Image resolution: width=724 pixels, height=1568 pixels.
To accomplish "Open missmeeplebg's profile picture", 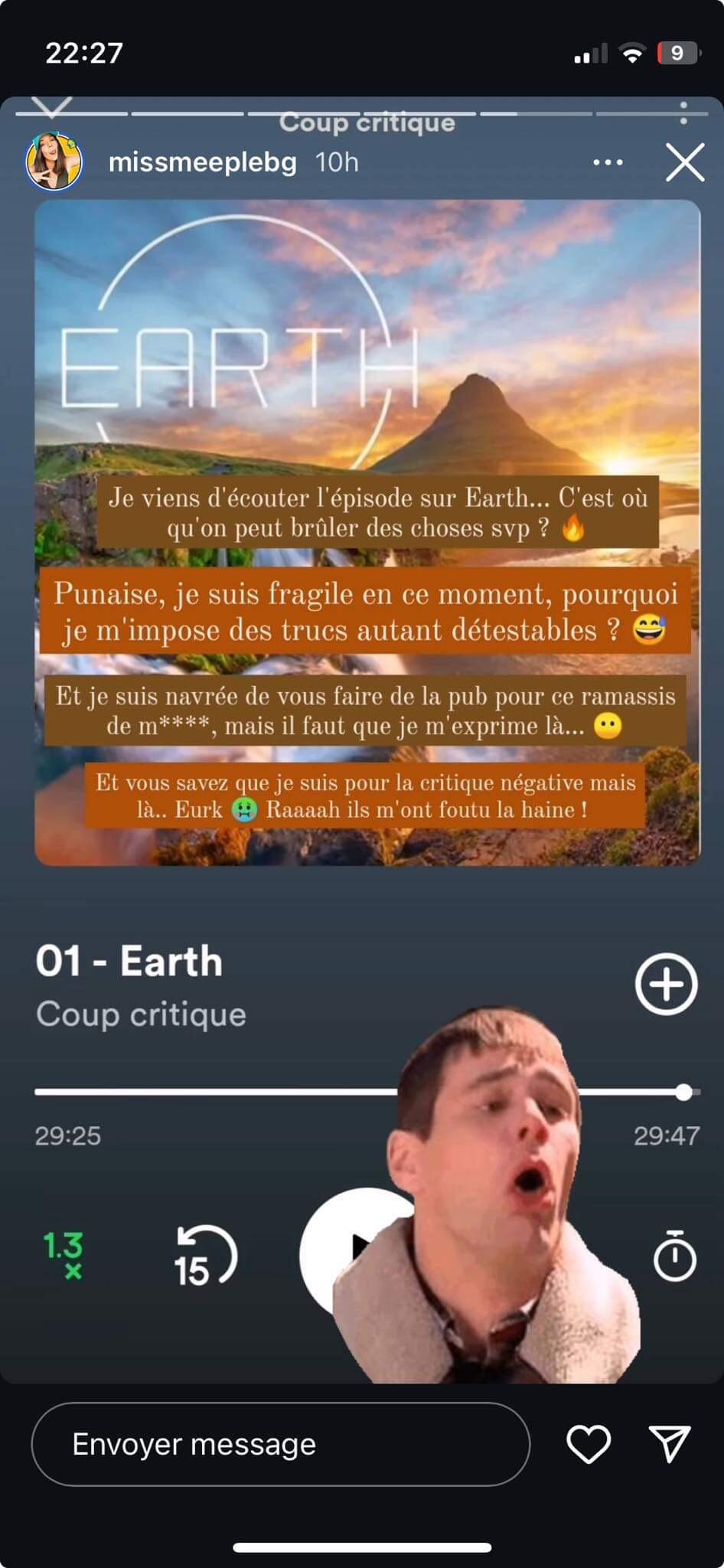I will coord(54,162).
